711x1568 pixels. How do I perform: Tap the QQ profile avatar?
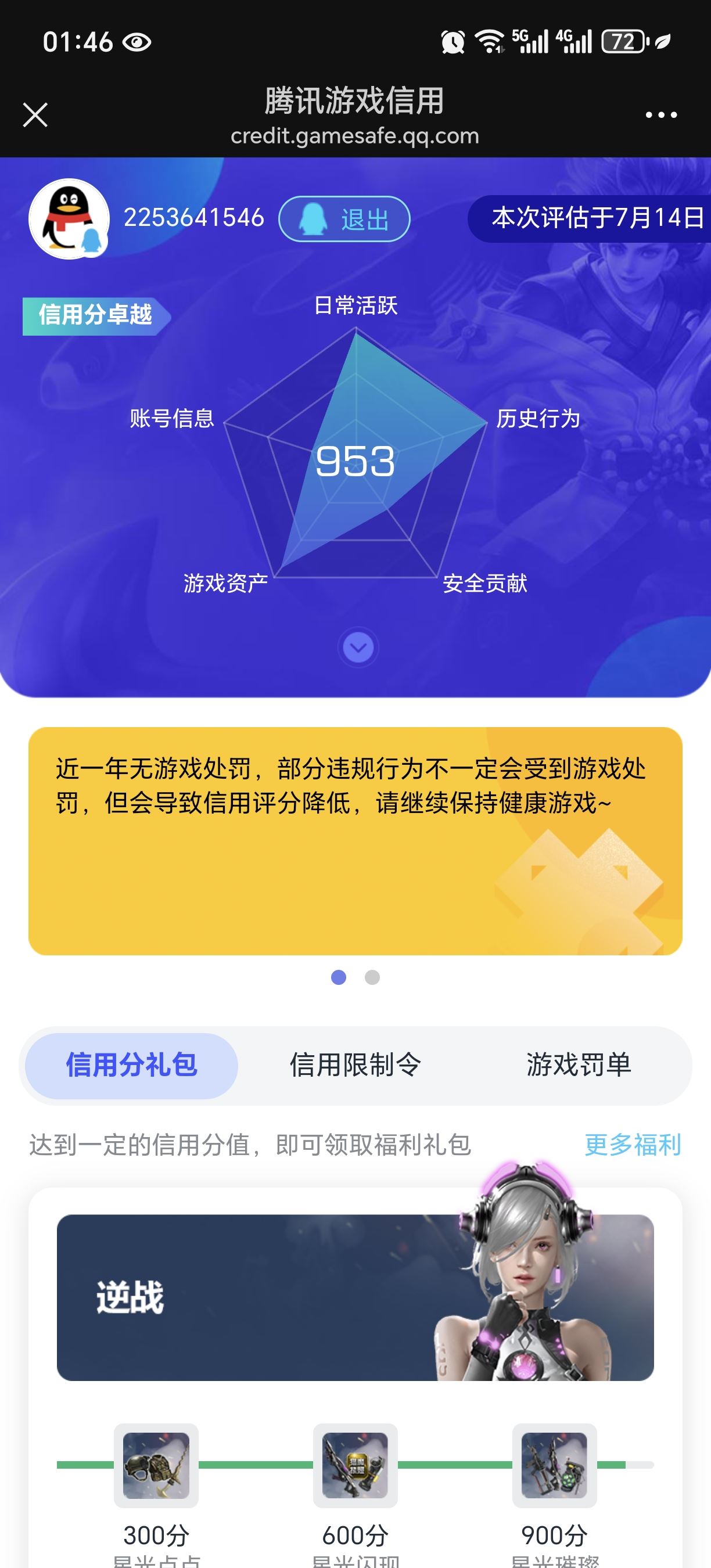pos(69,218)
